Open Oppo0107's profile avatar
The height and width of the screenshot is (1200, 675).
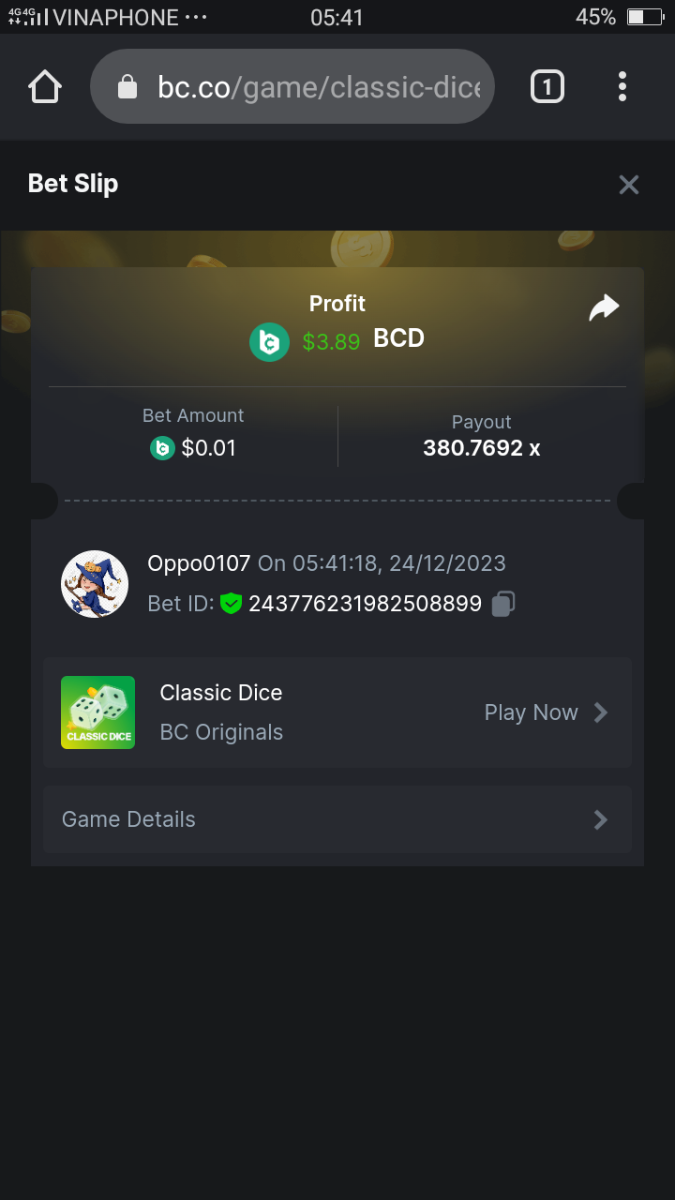(95, 584)
